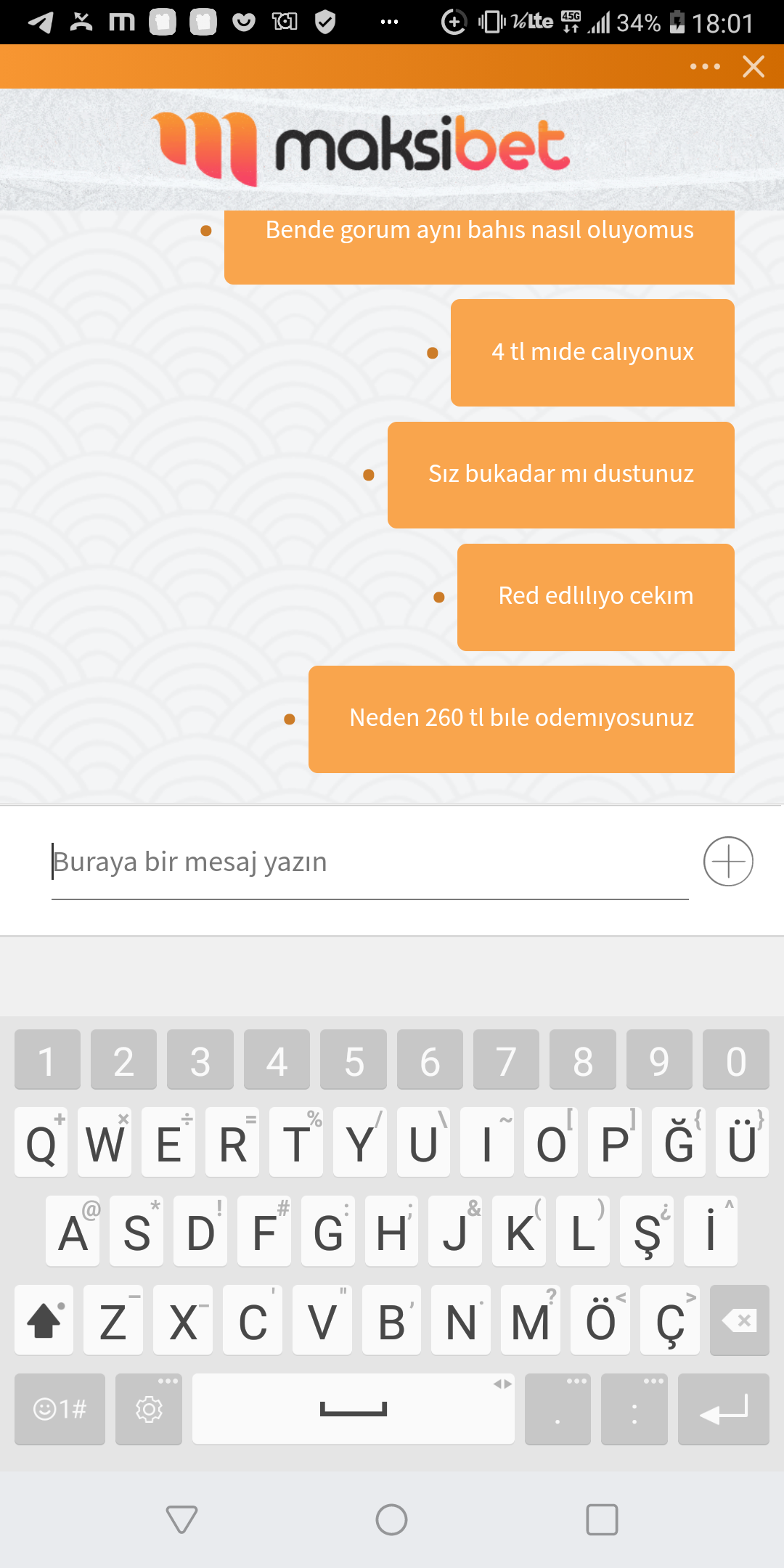Go to the home screen

point(391,1519)
